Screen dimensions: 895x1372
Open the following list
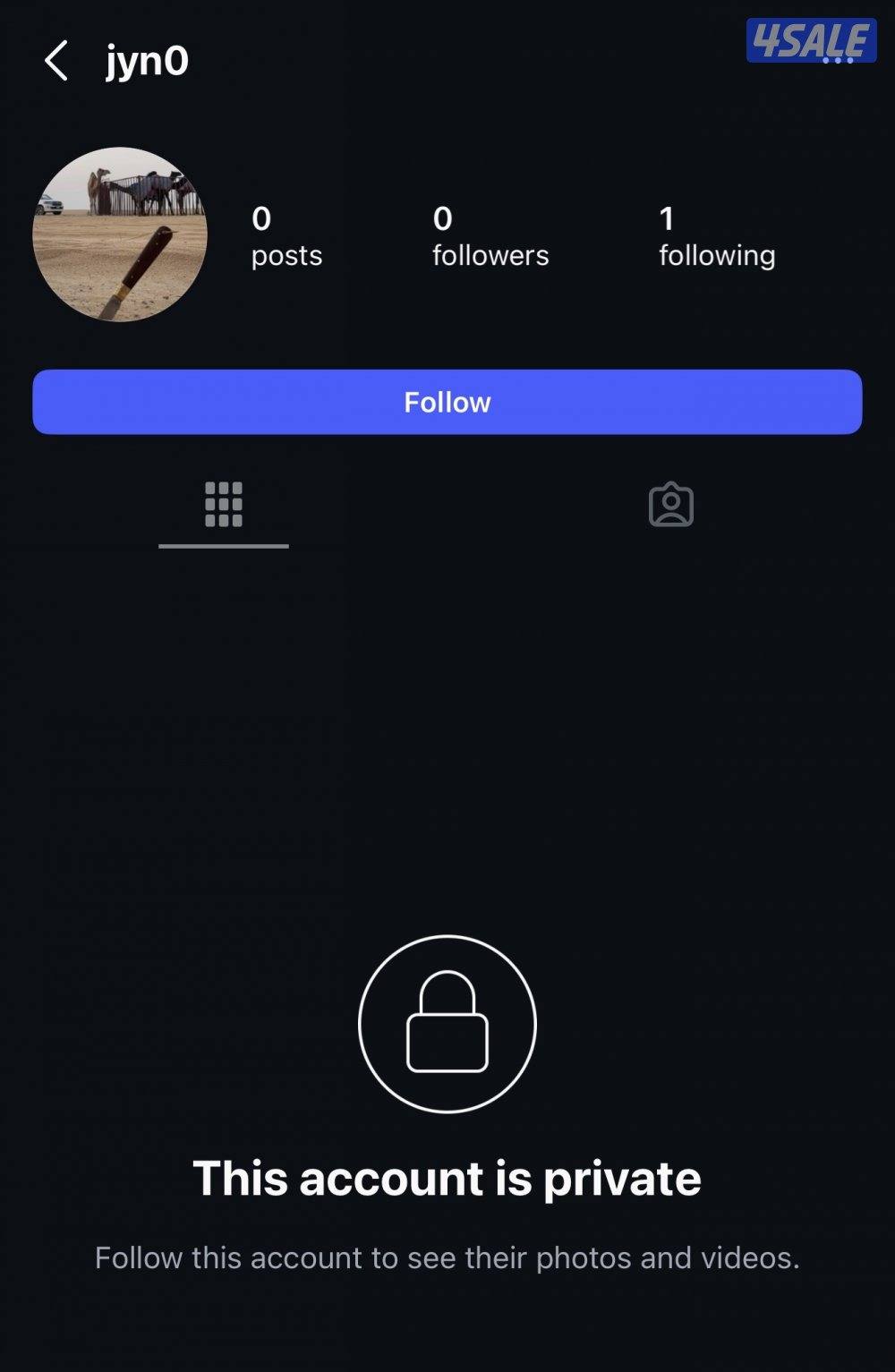pyautogui.click(x=716, y=237)
